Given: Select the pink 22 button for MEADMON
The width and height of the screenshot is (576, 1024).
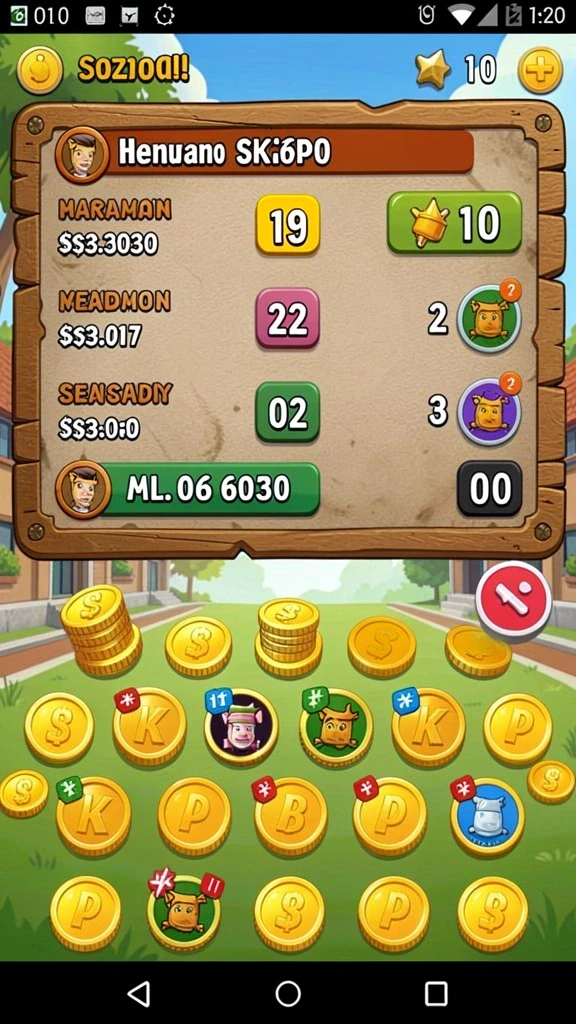Looking at the screenshot, I should (287, 318).
